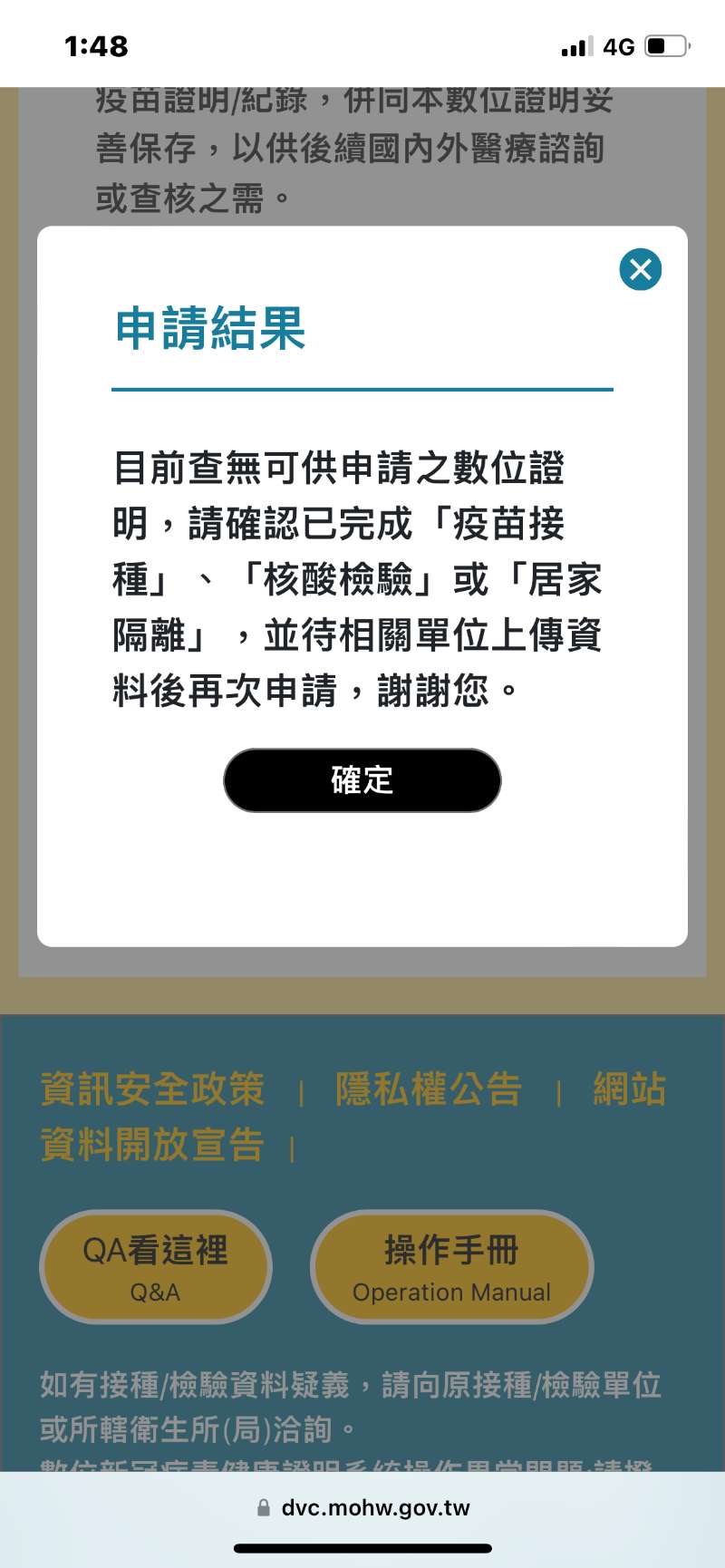Open the 資料開放宣告 link

click(x=152, y=1145)
